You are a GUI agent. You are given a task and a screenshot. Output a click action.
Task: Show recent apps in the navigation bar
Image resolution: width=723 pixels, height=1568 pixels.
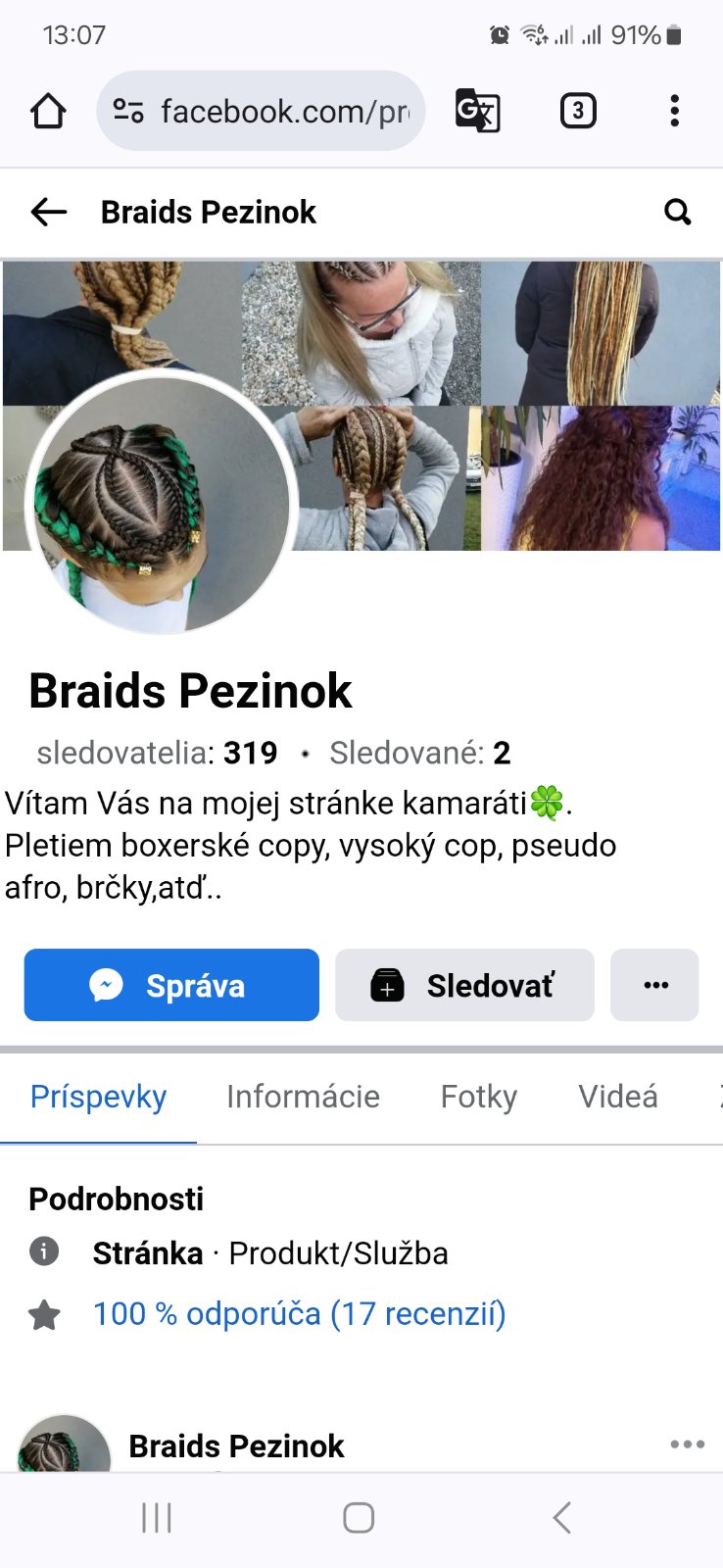point(157,1518)
